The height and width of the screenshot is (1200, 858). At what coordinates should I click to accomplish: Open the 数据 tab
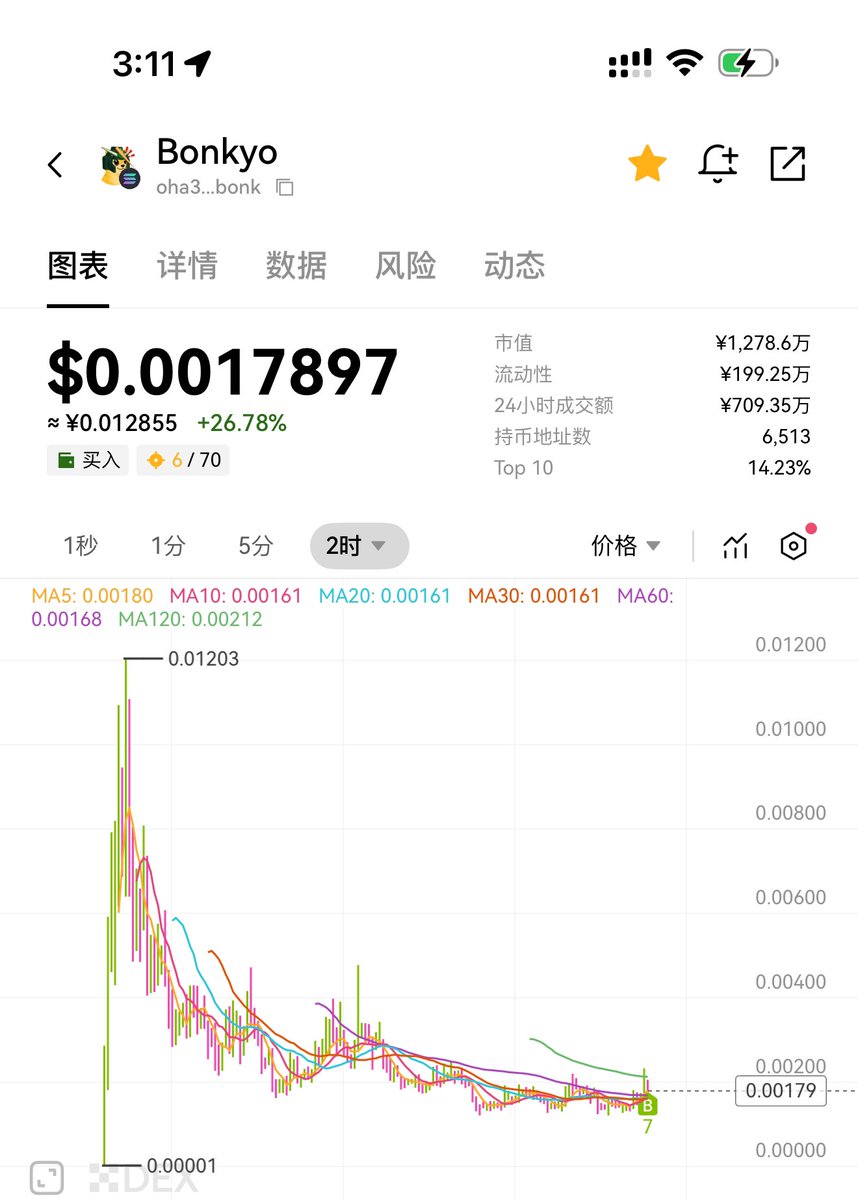click(296, 266)
